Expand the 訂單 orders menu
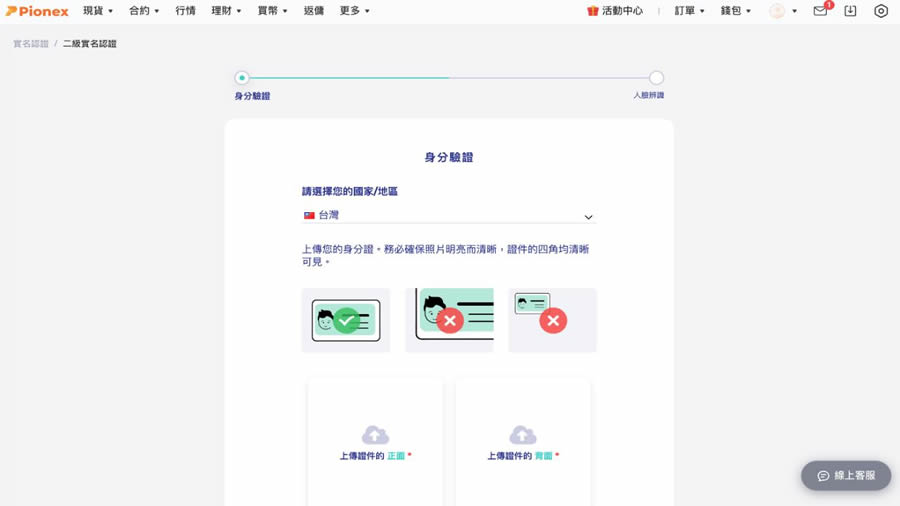This screenshot has width=900, height=506. coord(689,11)
